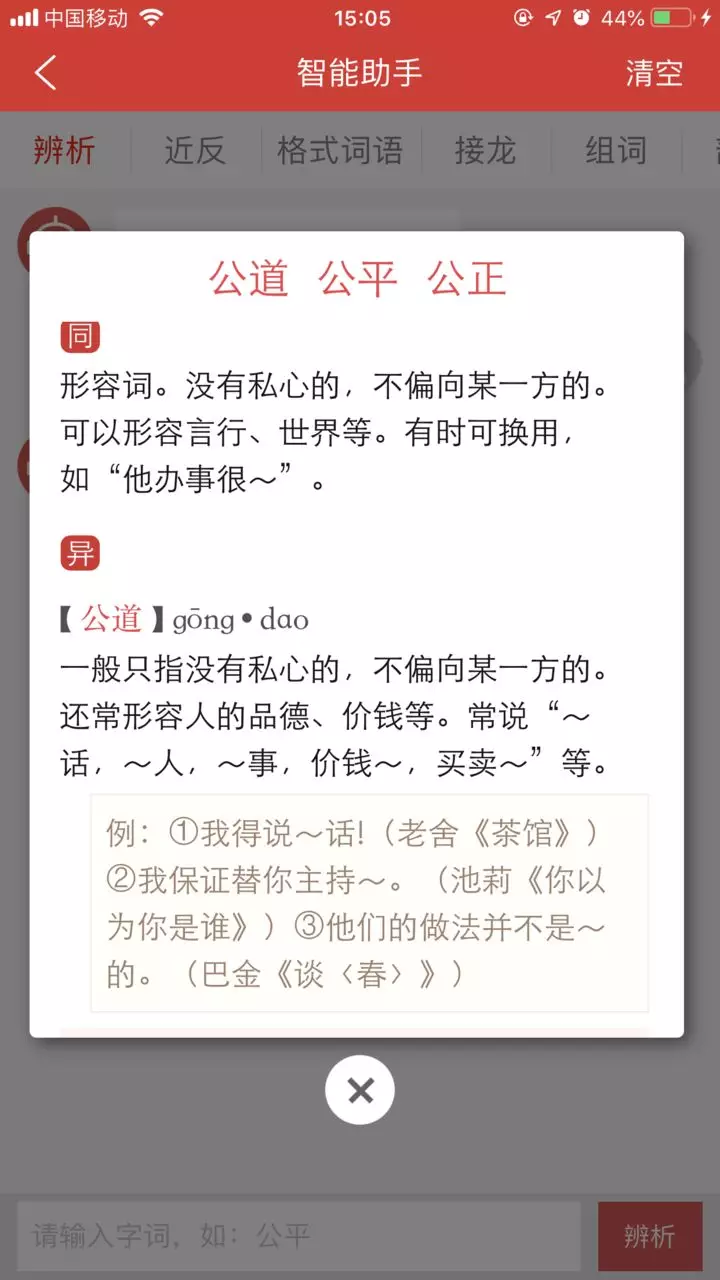Tap the red 辨析 submit button
Viewport: 720px width, 1280px height.
[x=650, y=1236]
